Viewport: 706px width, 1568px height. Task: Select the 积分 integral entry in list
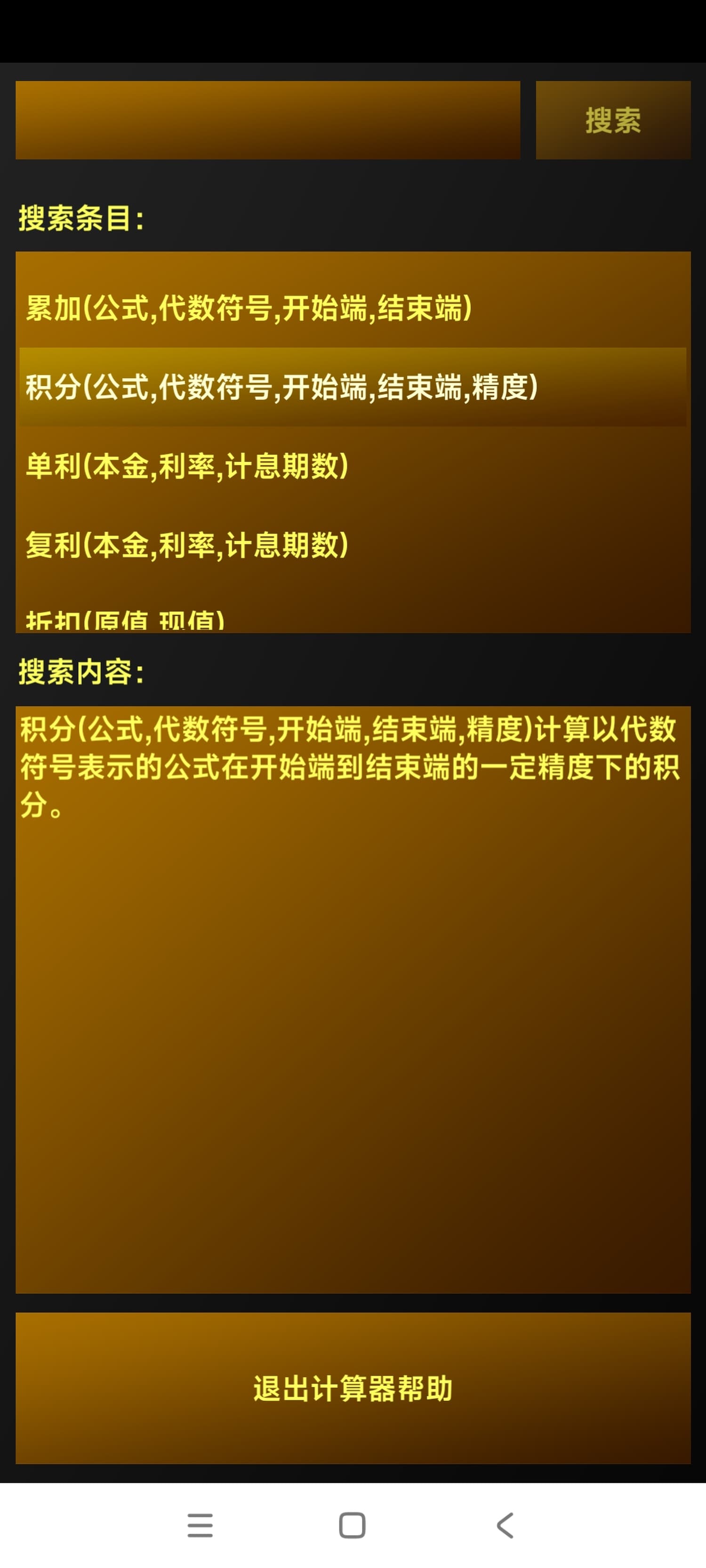281,387
